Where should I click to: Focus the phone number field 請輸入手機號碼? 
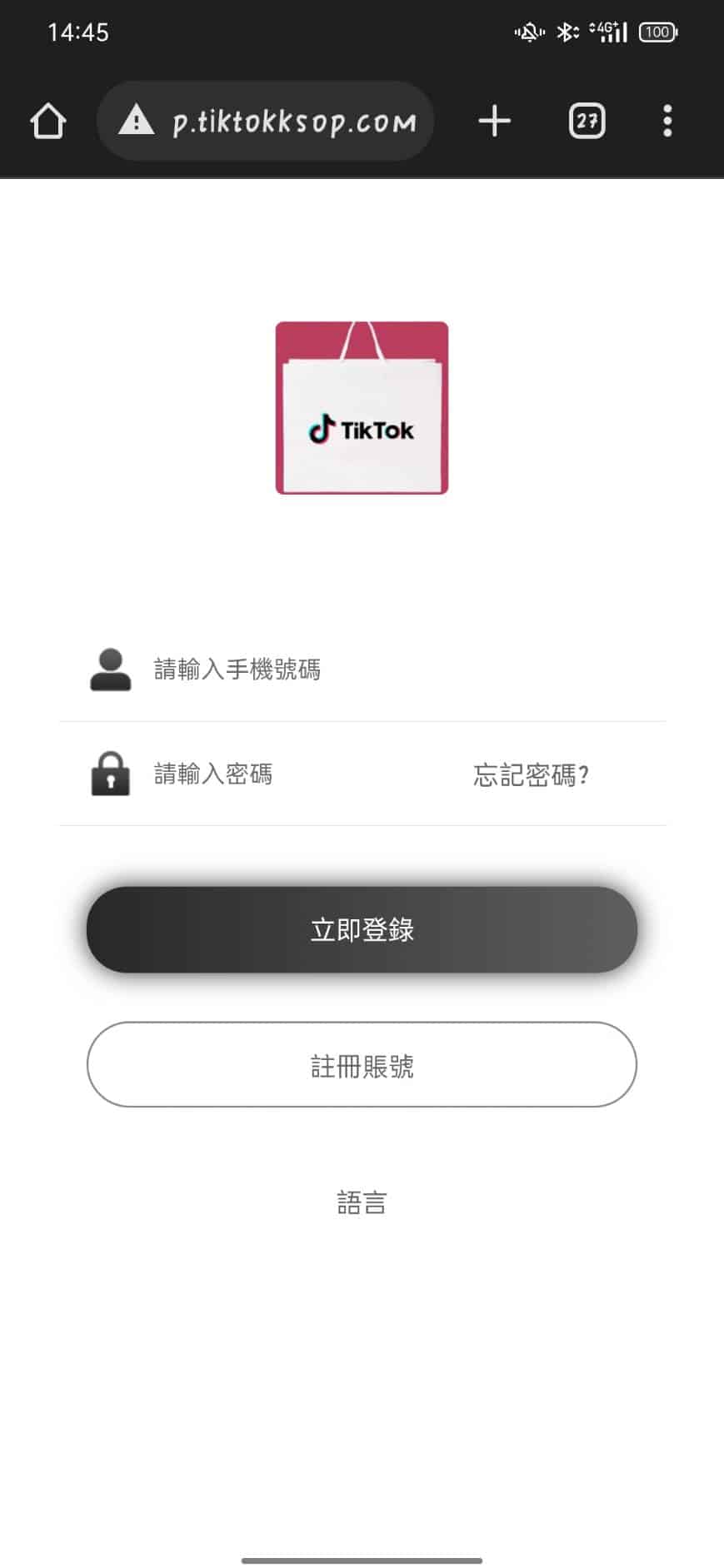pyautogui.click(x=362, y=670)
